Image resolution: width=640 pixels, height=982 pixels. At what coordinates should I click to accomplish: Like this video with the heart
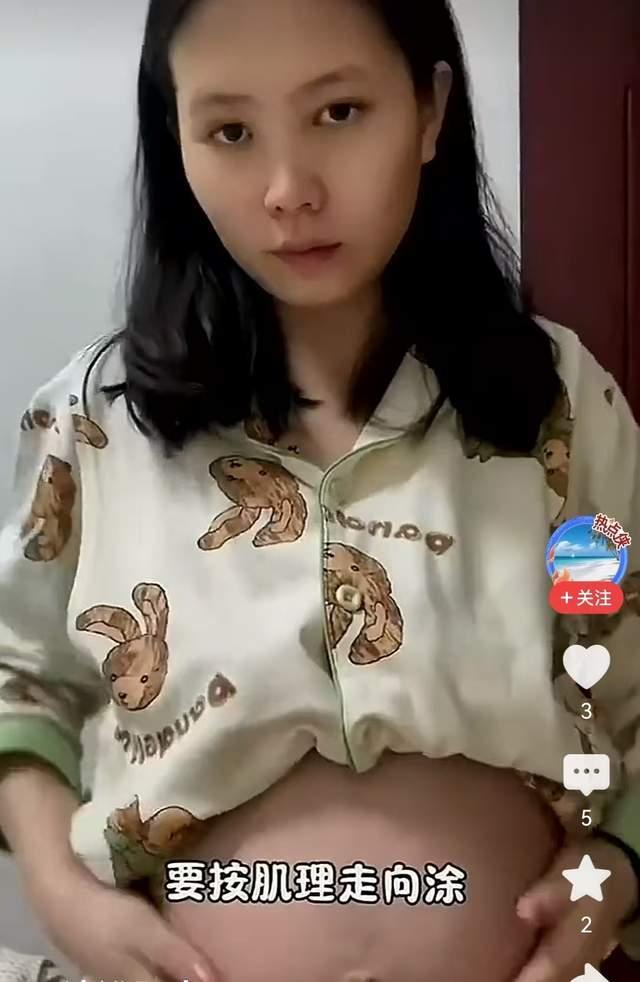[x=586, y=666]
